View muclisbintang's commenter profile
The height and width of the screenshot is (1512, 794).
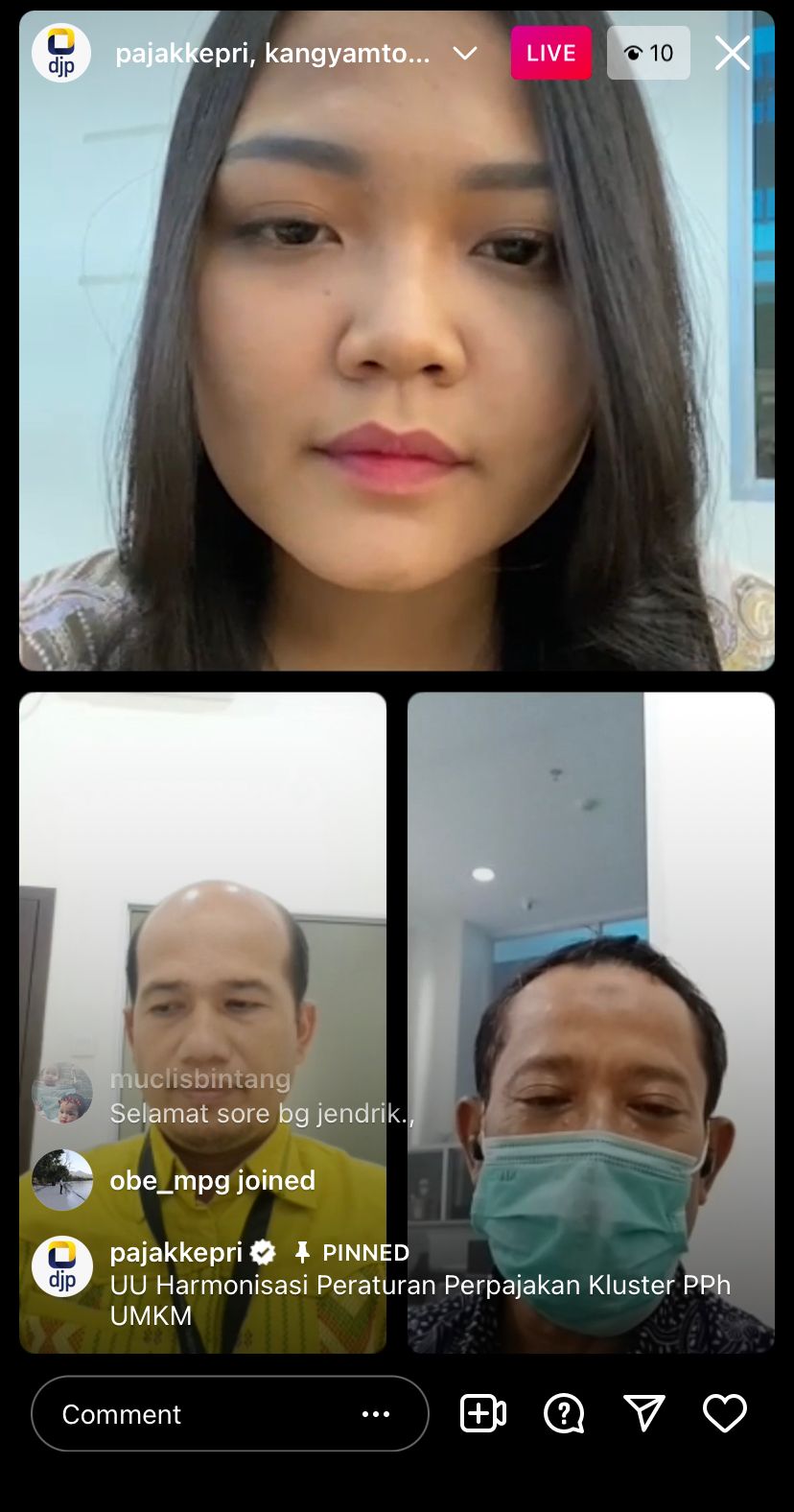[x=62, y=1094]
